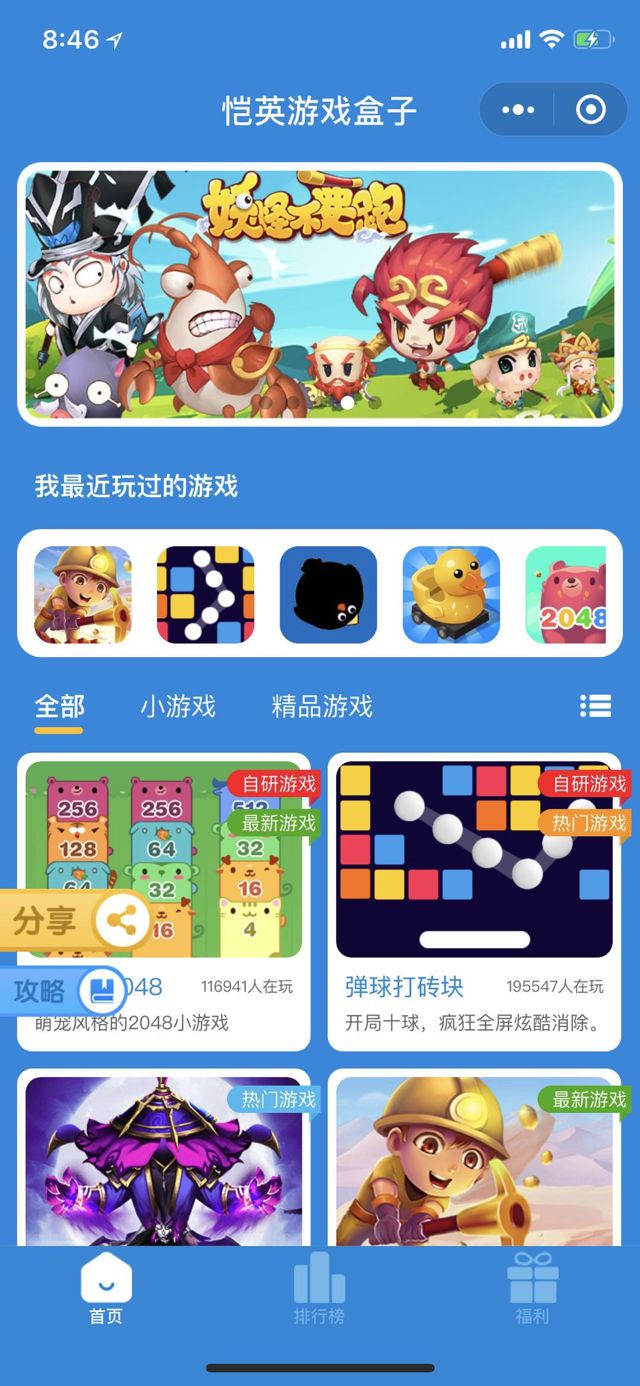Viewport: 640px width, 1386px height.
Task: Open the mini program more-options menu
Action: [519, 110]
